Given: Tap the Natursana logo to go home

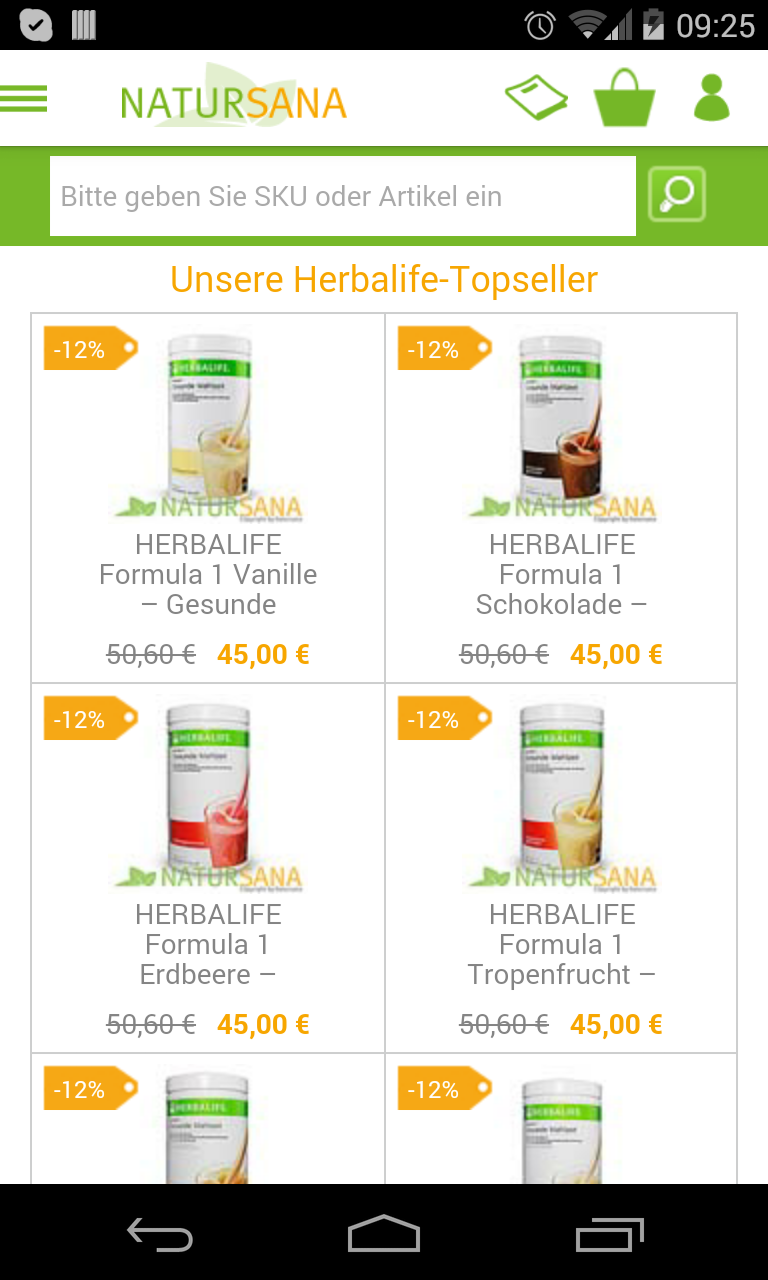Looking at the screenshot, I should pyautogui.click(x=233, y=99).
